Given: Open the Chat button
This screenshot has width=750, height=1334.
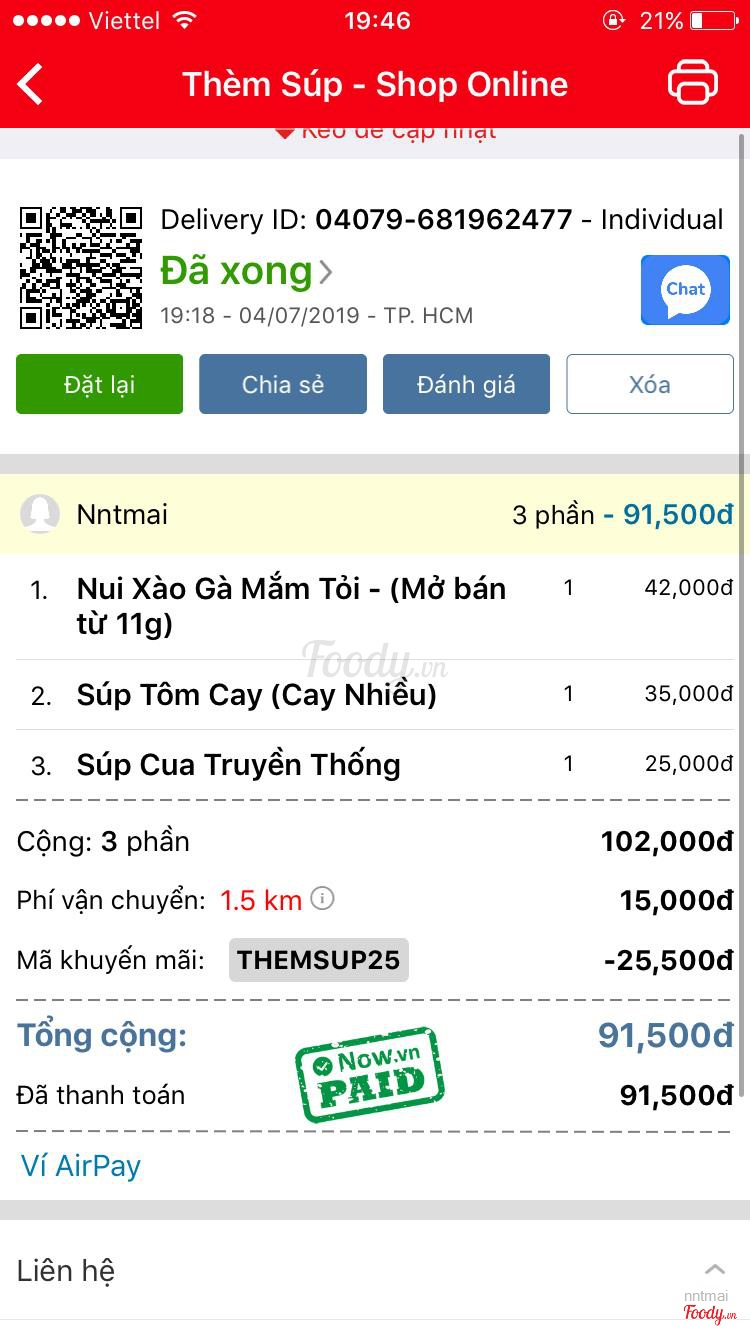Looking at the screenshot, I should coord(685,290).
